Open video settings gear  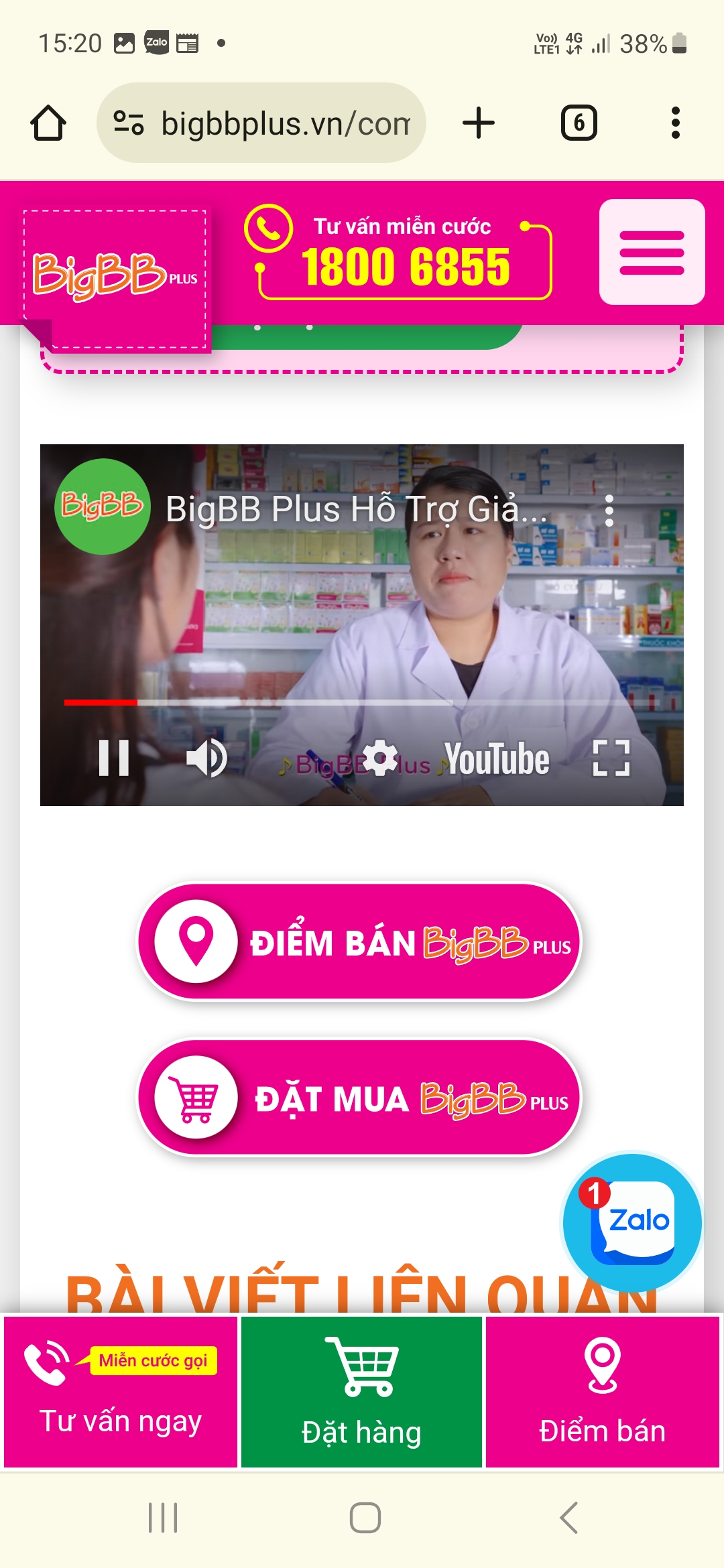pos(381,758)
